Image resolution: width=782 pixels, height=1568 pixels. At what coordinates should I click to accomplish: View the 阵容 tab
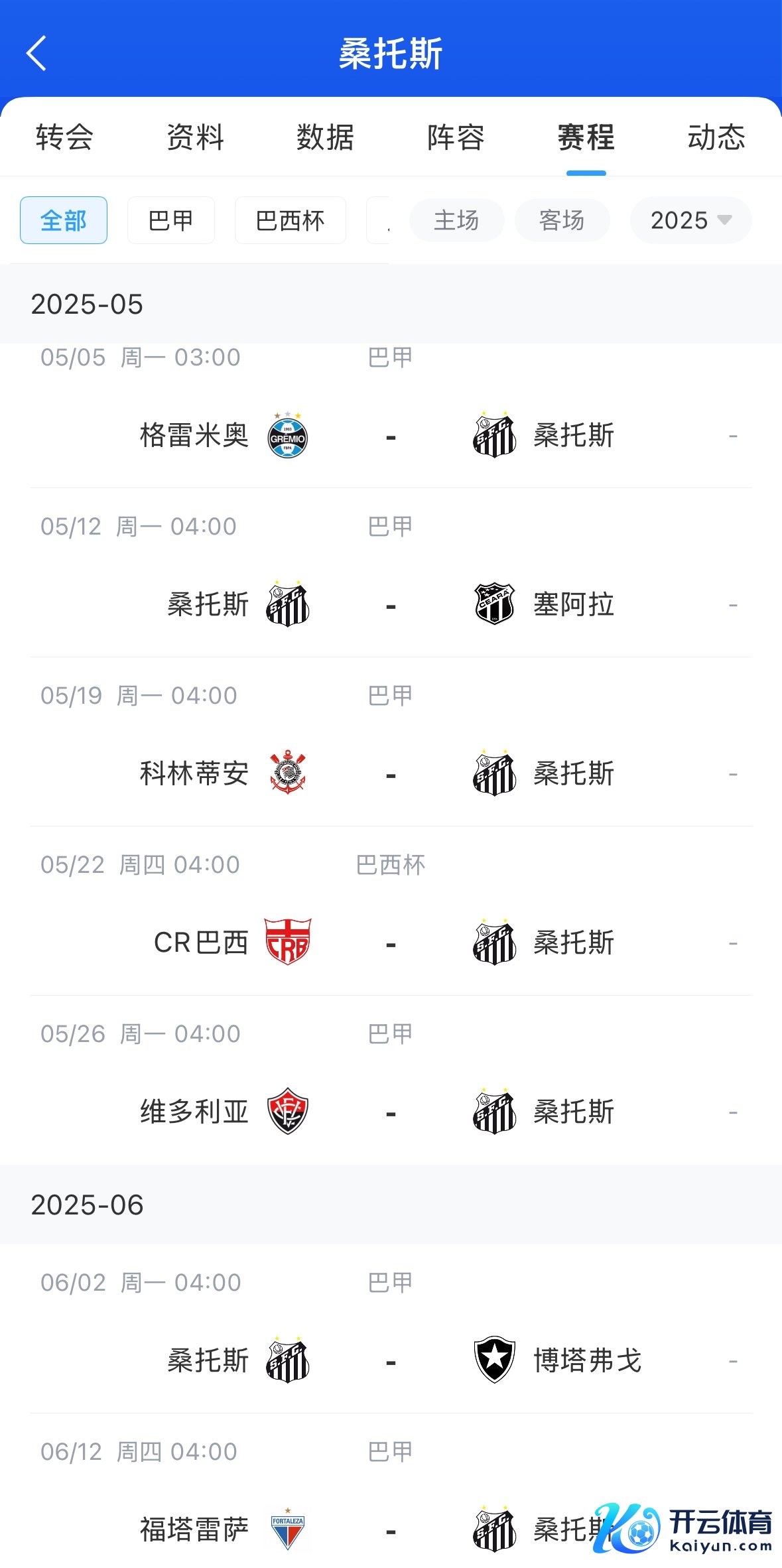click(456, 137)
